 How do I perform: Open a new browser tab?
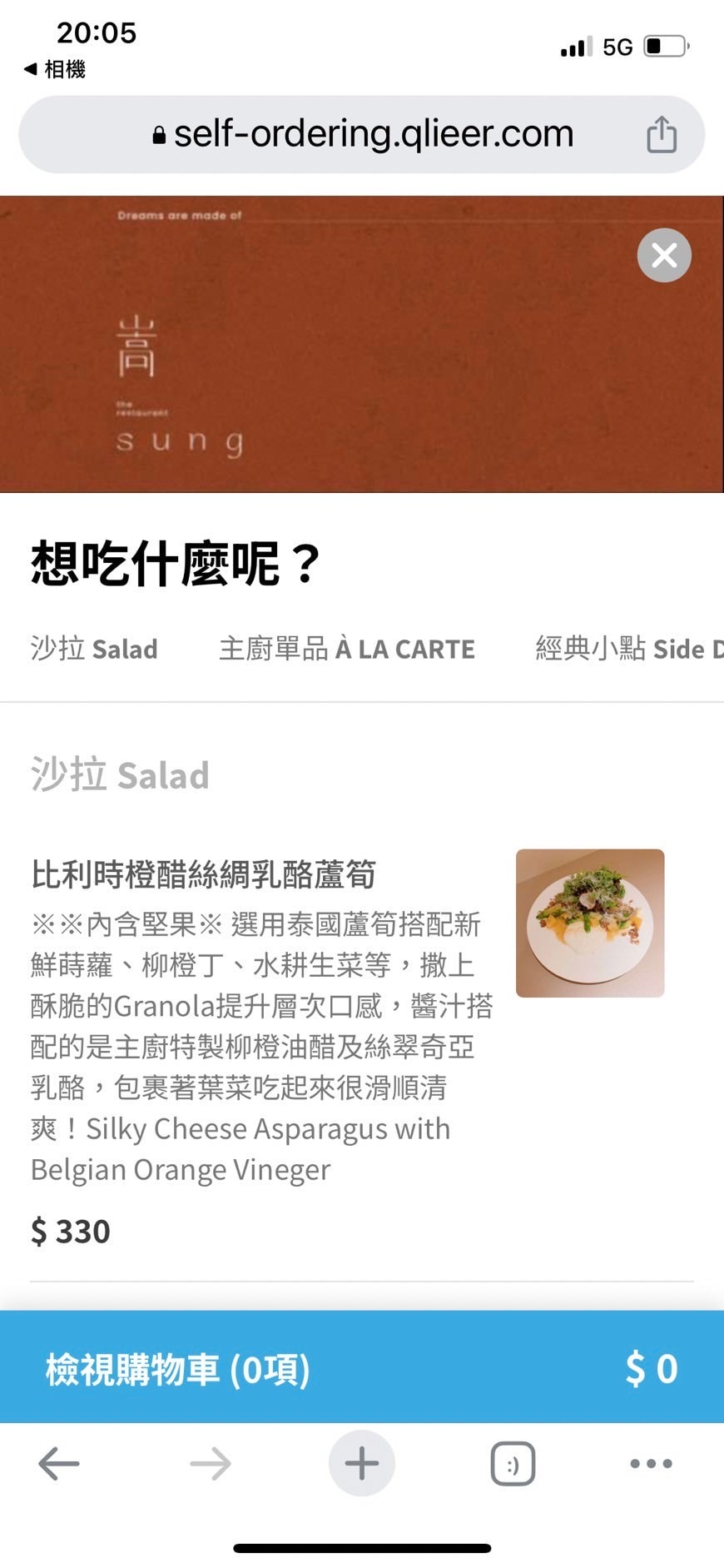361,1463
